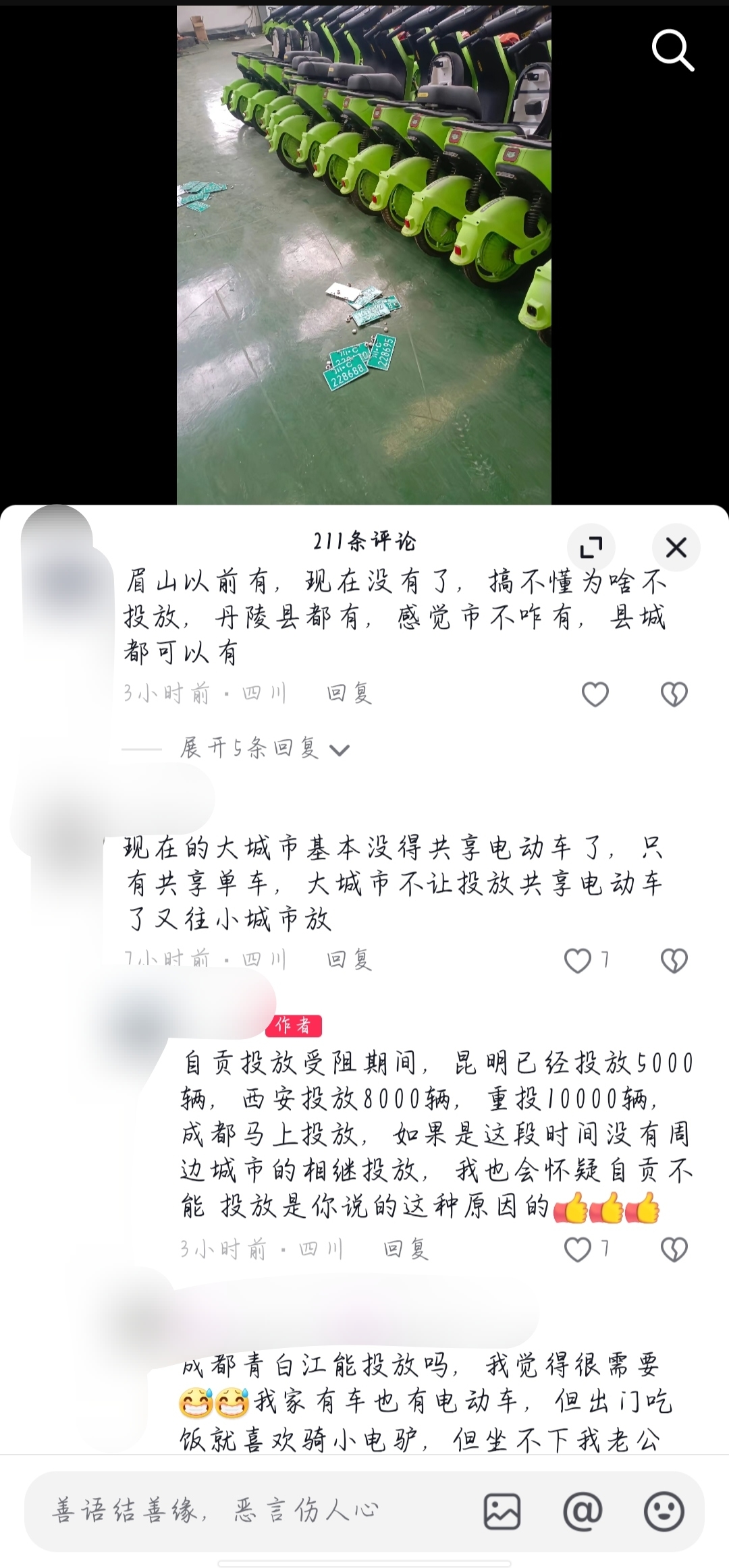Attach an image to the comment
This screenshot has height=1568, width=729.
click(x=502, y=1511)
